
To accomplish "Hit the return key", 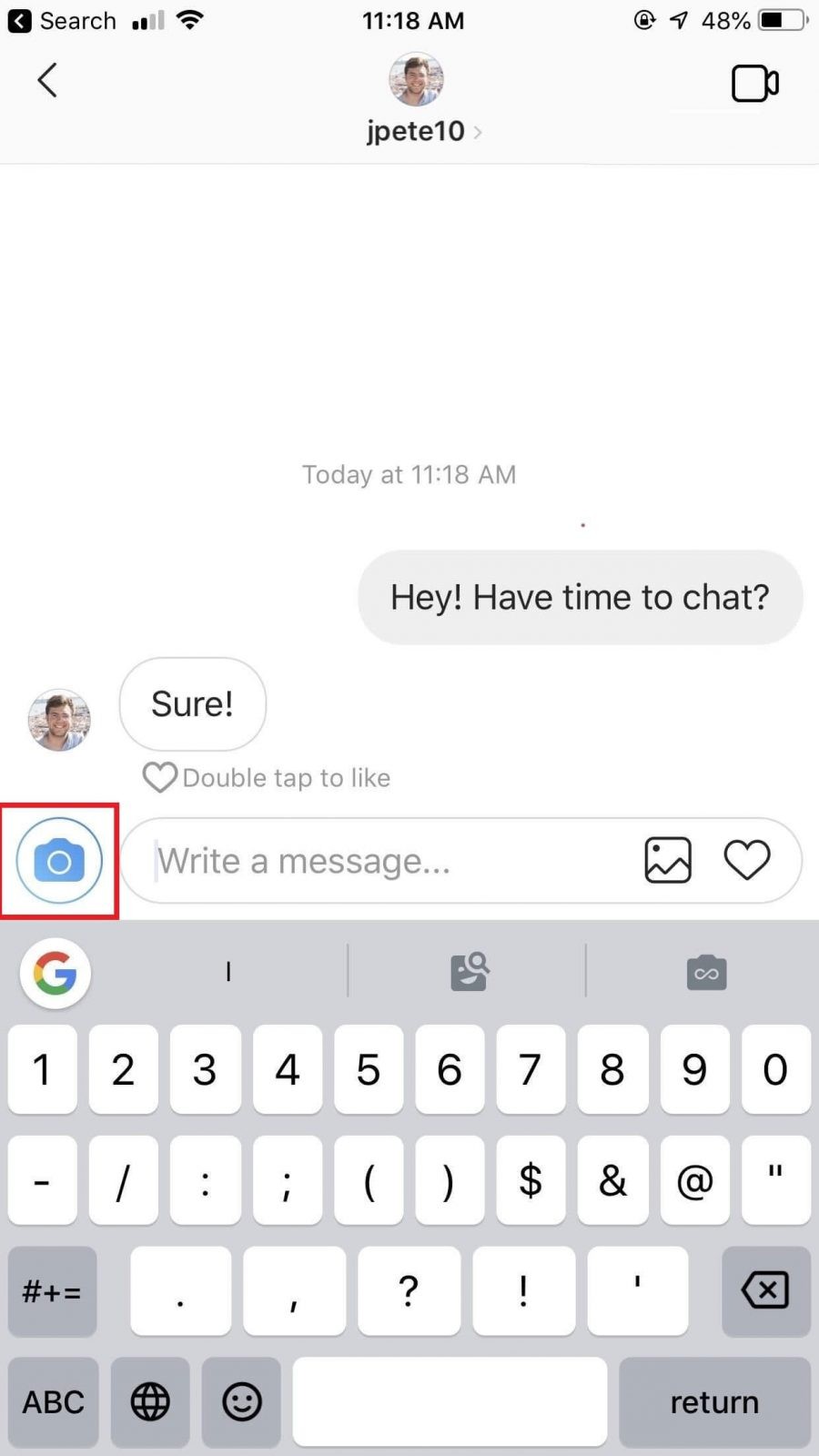I will pos(714,1402).
